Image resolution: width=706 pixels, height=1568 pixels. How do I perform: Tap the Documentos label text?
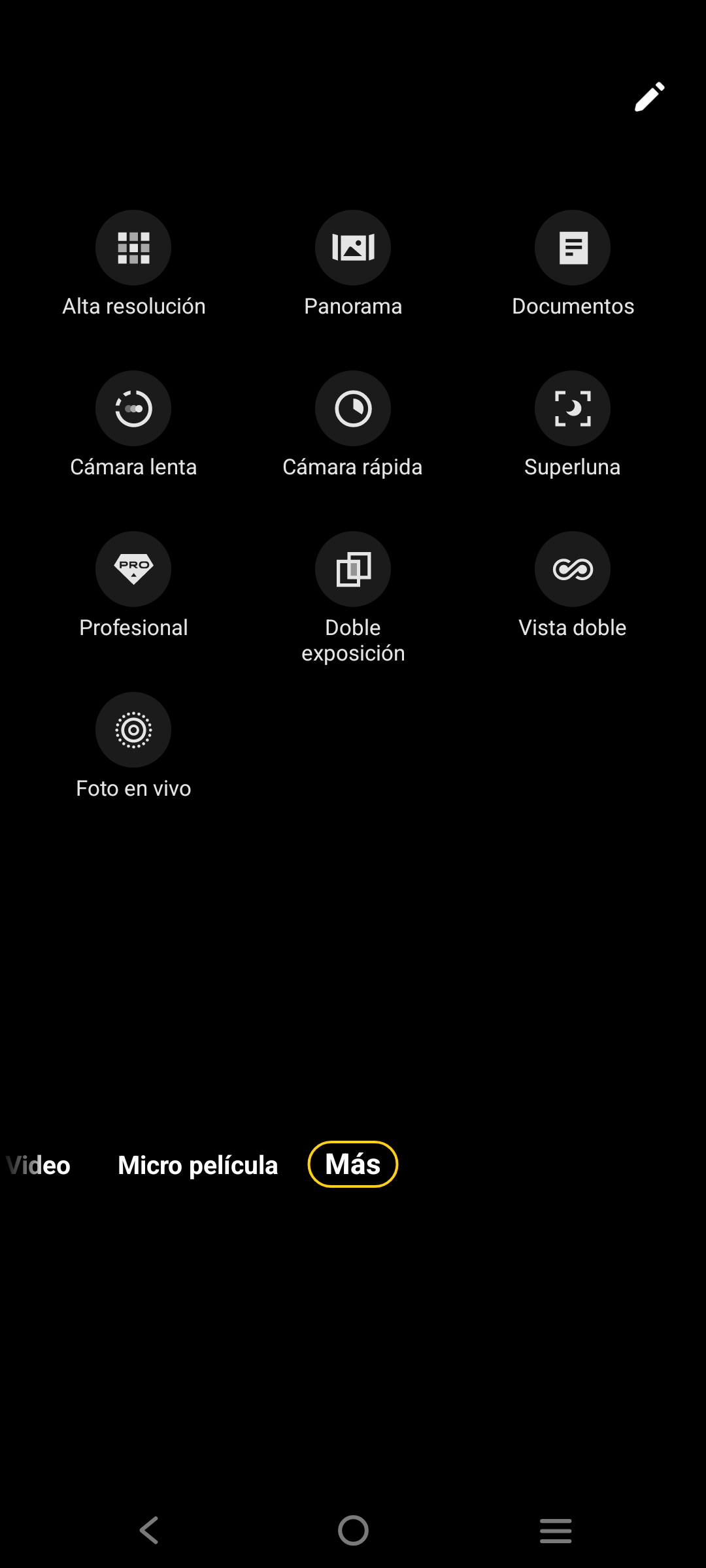pos(572,306)
